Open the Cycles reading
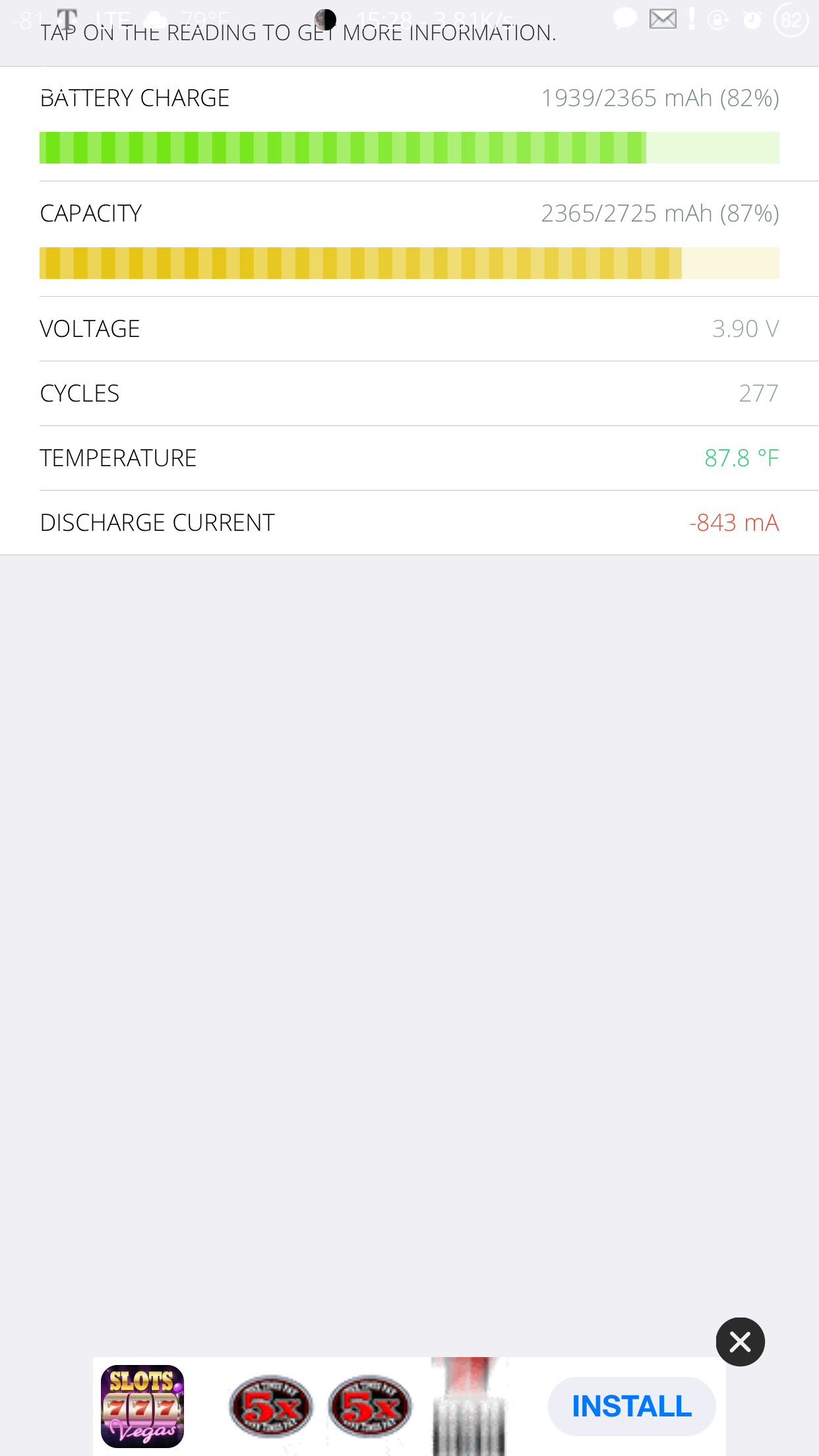819x1456 pixels. pos(409,393)
